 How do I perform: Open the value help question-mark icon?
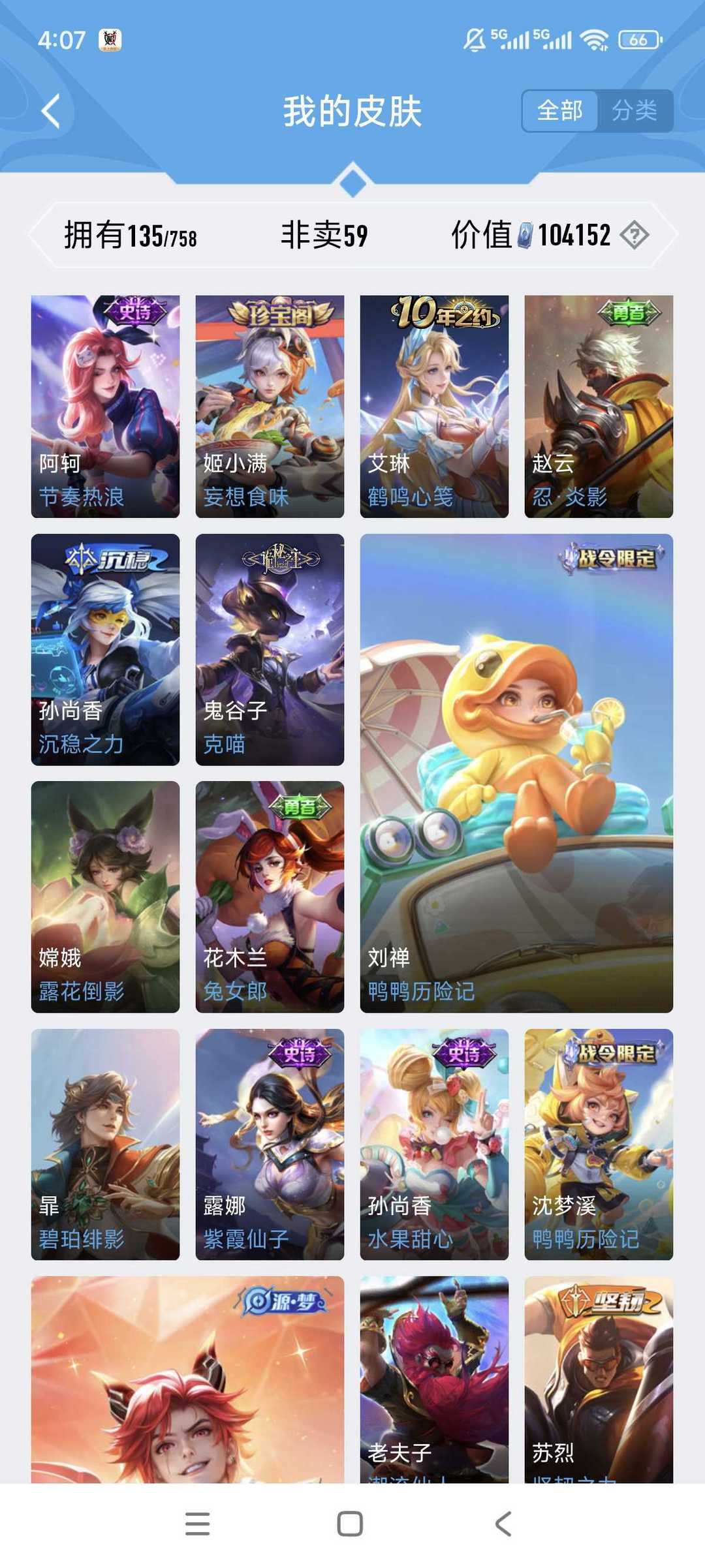click(634, 235)
